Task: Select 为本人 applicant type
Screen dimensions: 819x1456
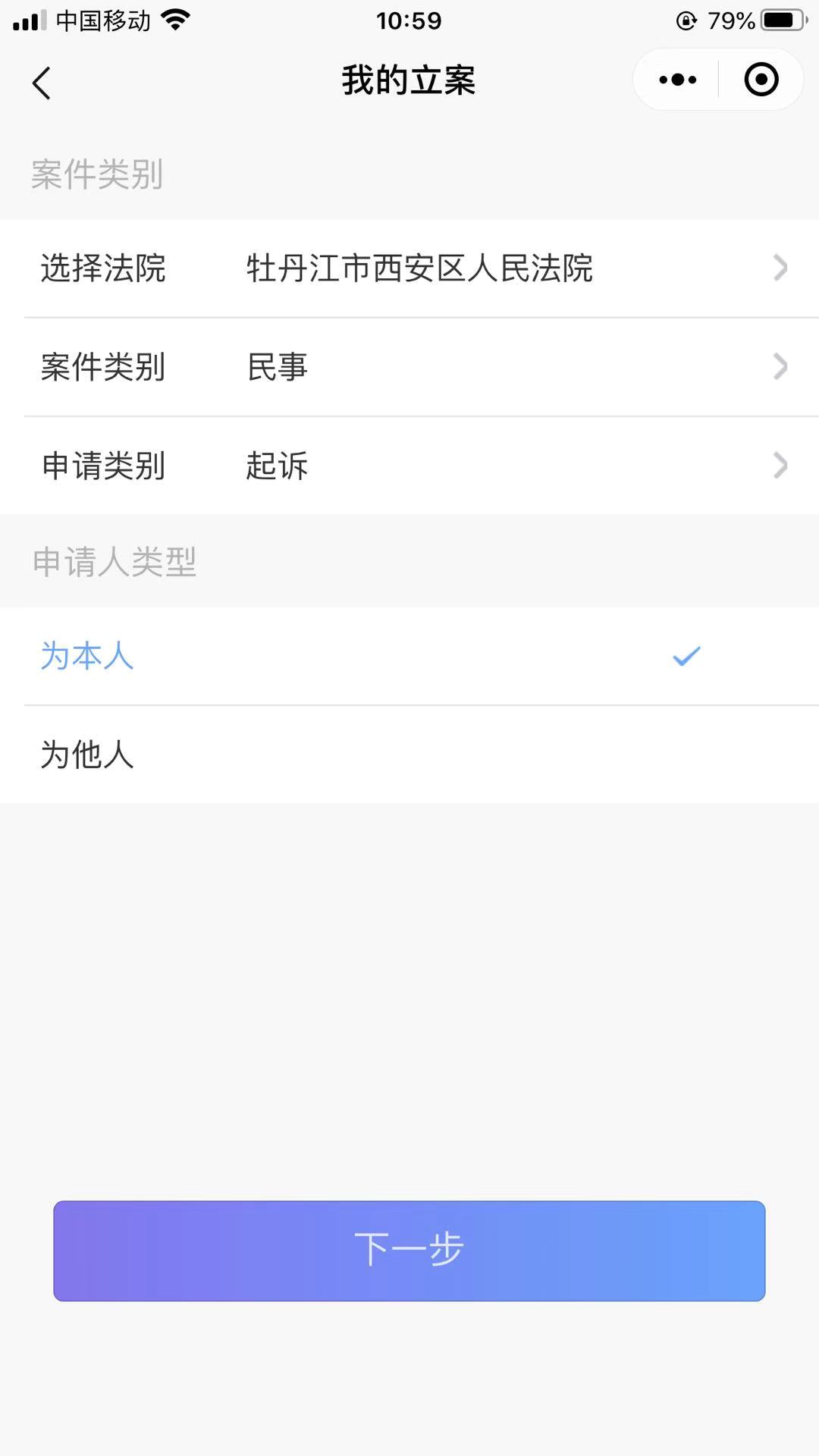Action: point(409,656)
